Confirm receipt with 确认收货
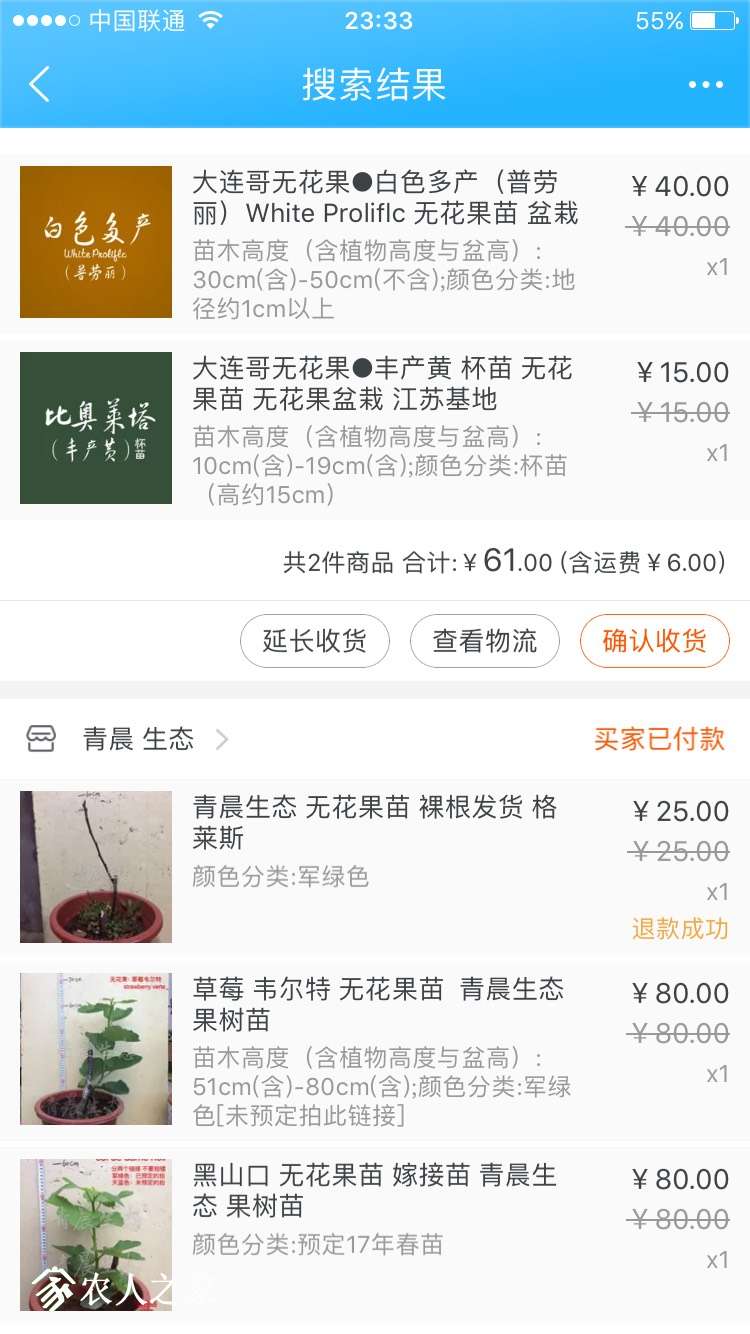The width and height of the screenshot is (750, 1334). (654, 641)
